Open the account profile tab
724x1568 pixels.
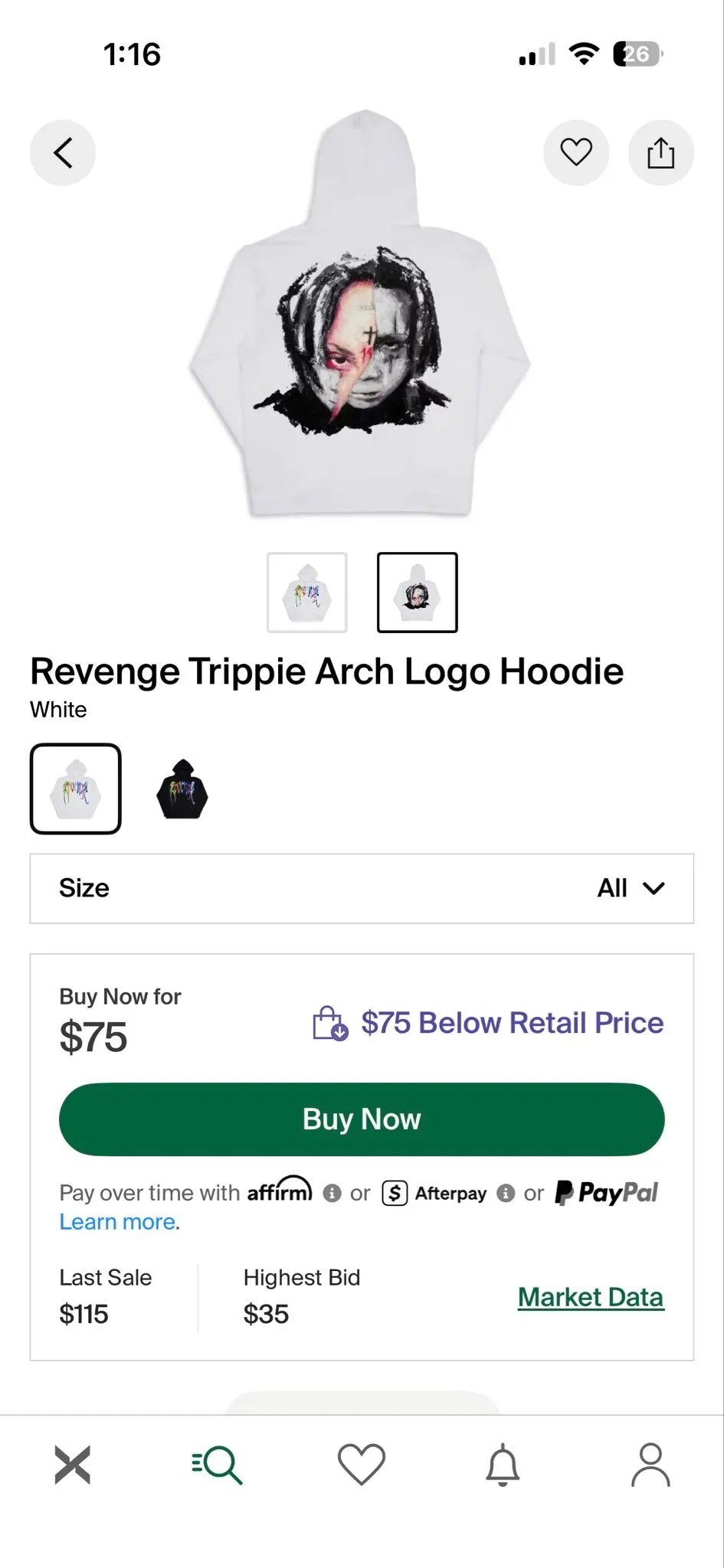tap(650, 1465)
